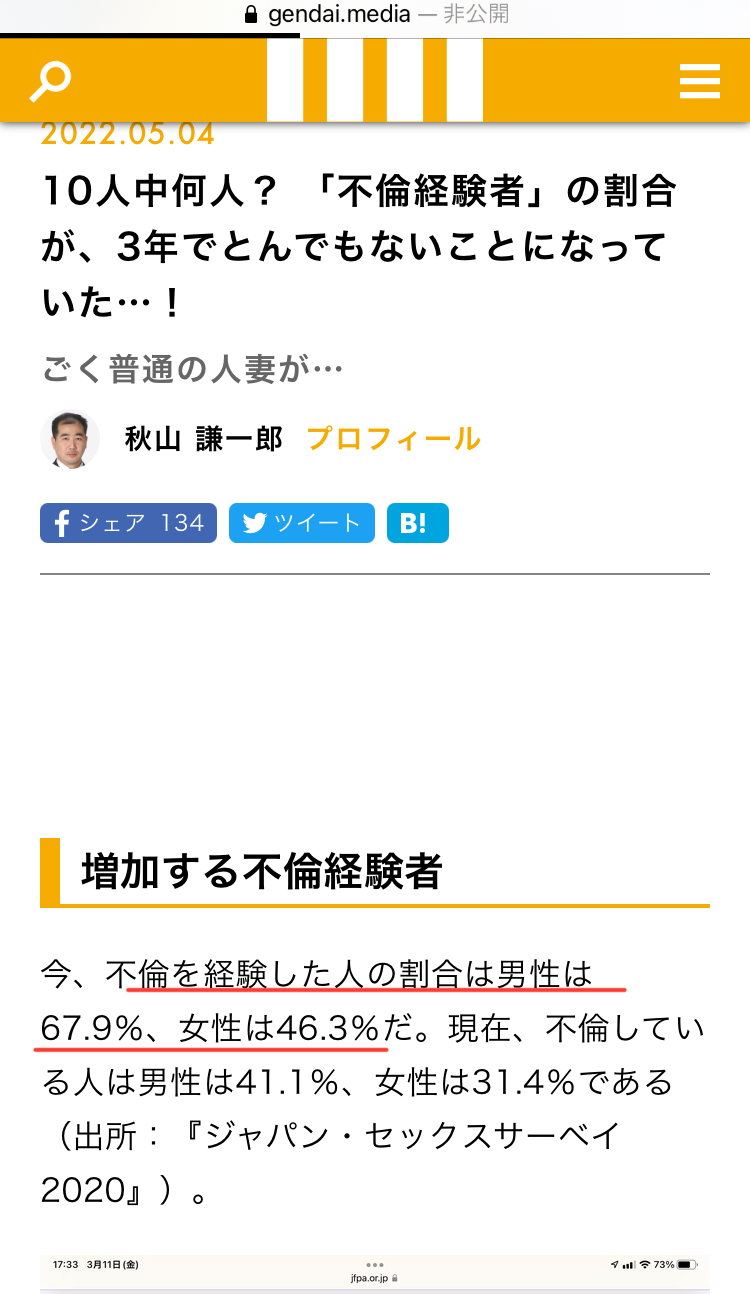The image size is (750, 1294).
Task: Share the article on Facebook
Action: (128, 523)
